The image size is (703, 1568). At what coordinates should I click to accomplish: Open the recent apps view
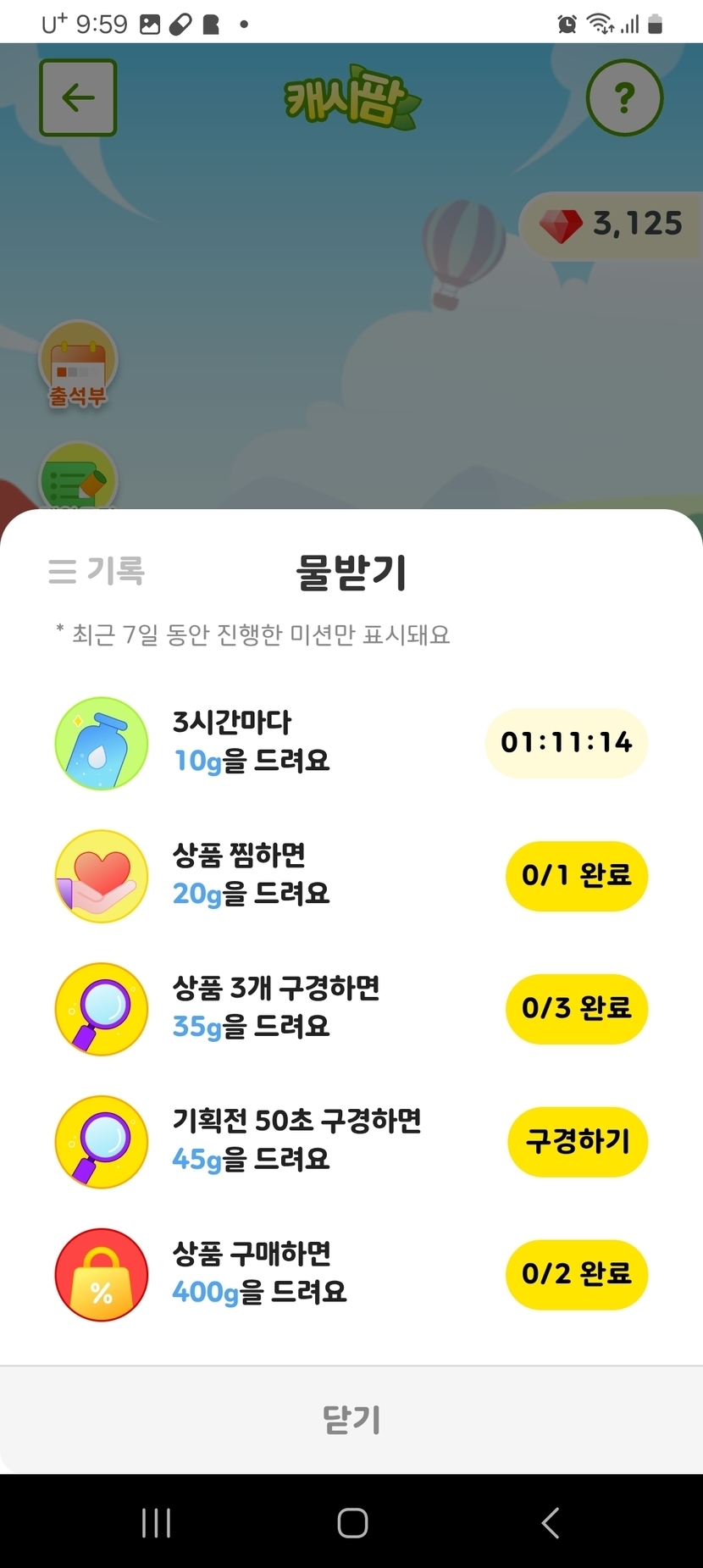pos(157,1522)
